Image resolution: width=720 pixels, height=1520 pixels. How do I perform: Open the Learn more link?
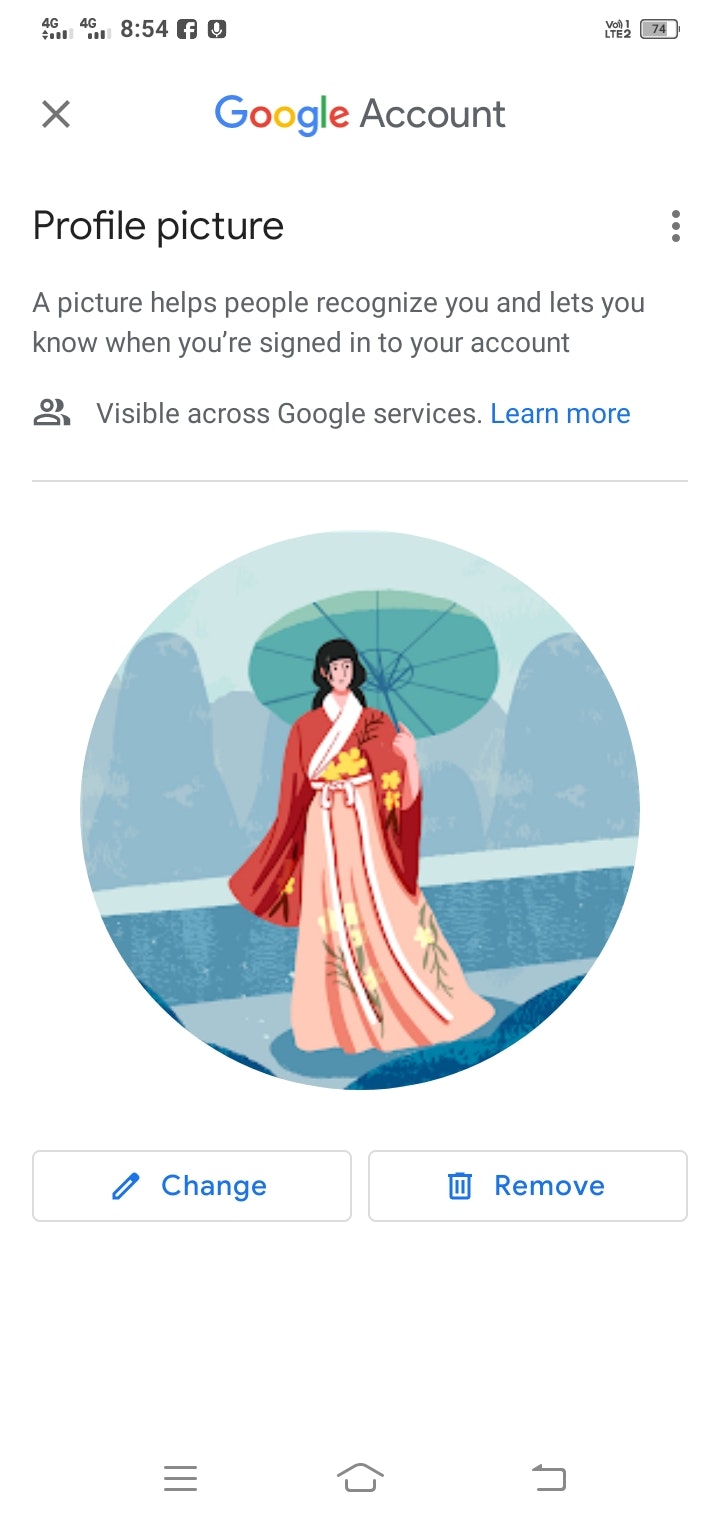pos(560,414)
